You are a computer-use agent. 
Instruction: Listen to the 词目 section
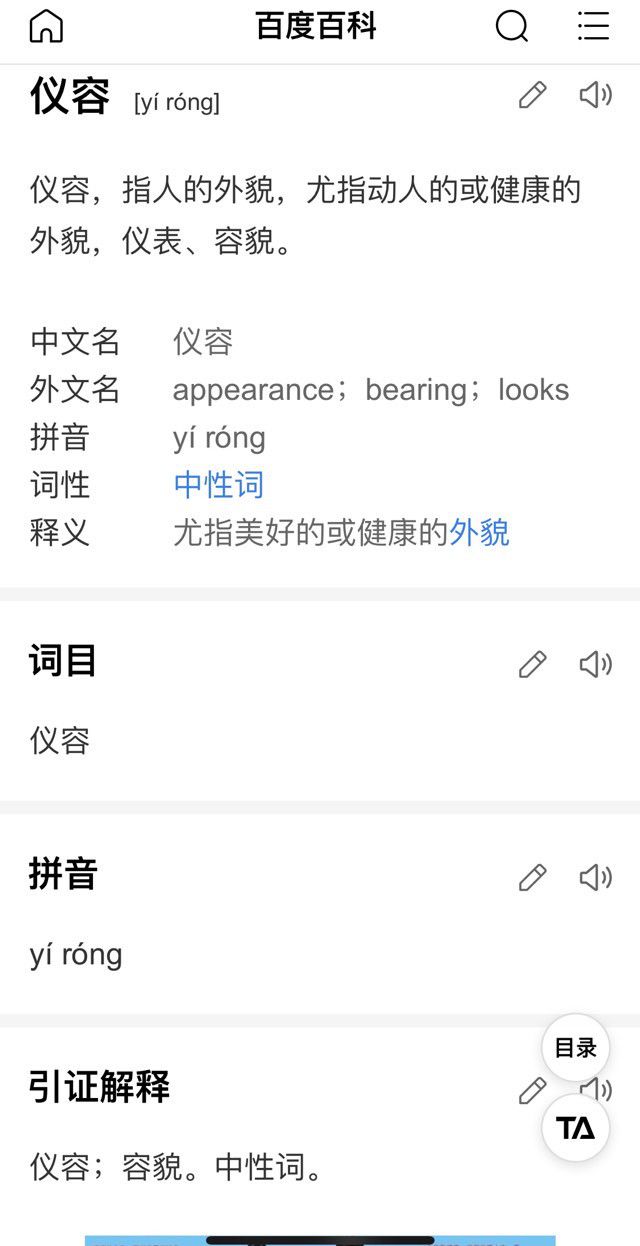[x=595, y=664]
